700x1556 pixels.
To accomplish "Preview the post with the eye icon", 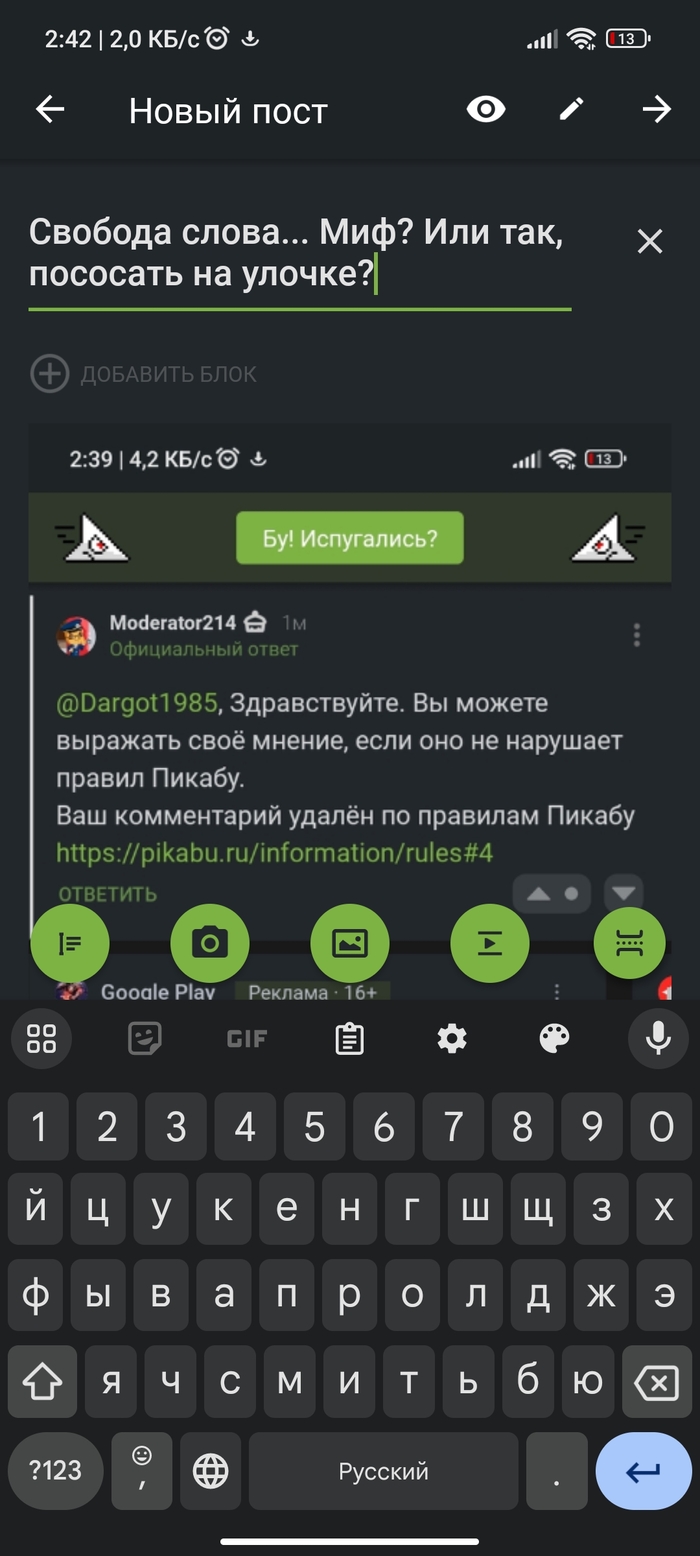I will point(486,110).
